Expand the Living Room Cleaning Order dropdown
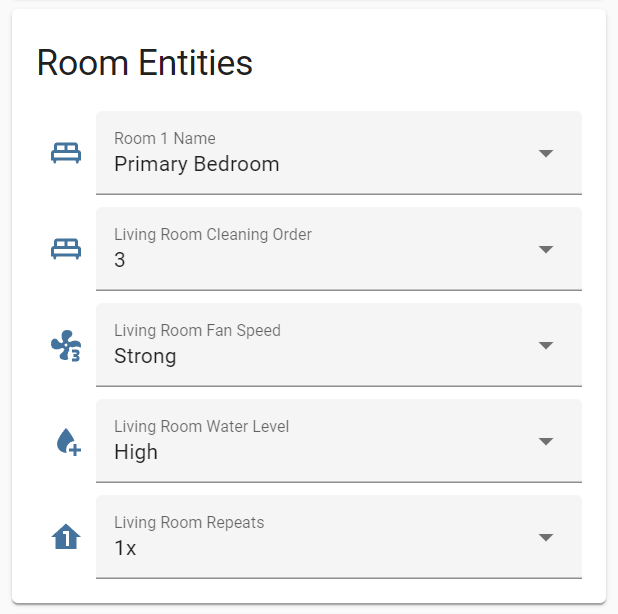Viewport: 618px width, 614px height. tap(338, 249)
